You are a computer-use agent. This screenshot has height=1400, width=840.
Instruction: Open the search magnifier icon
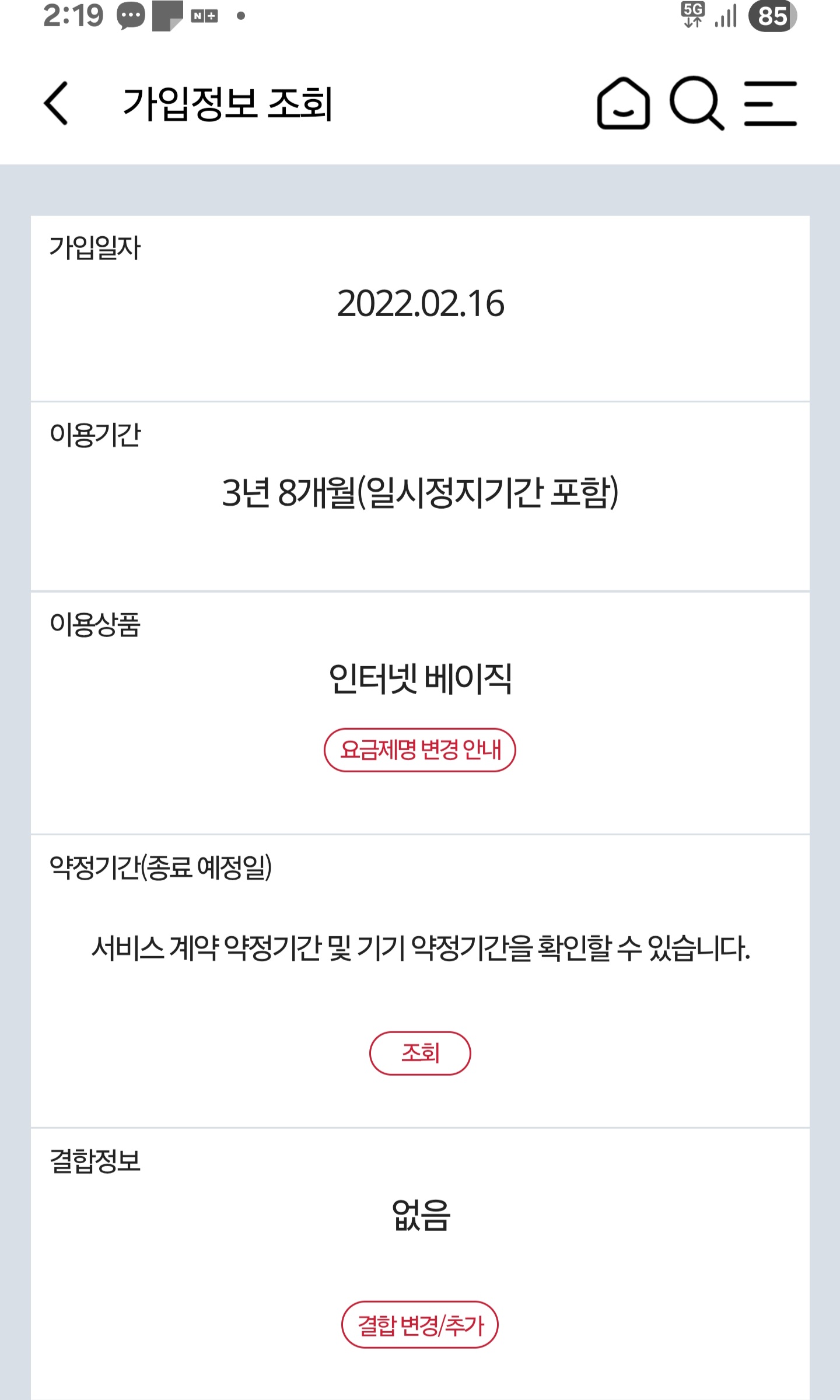point(696,103)
